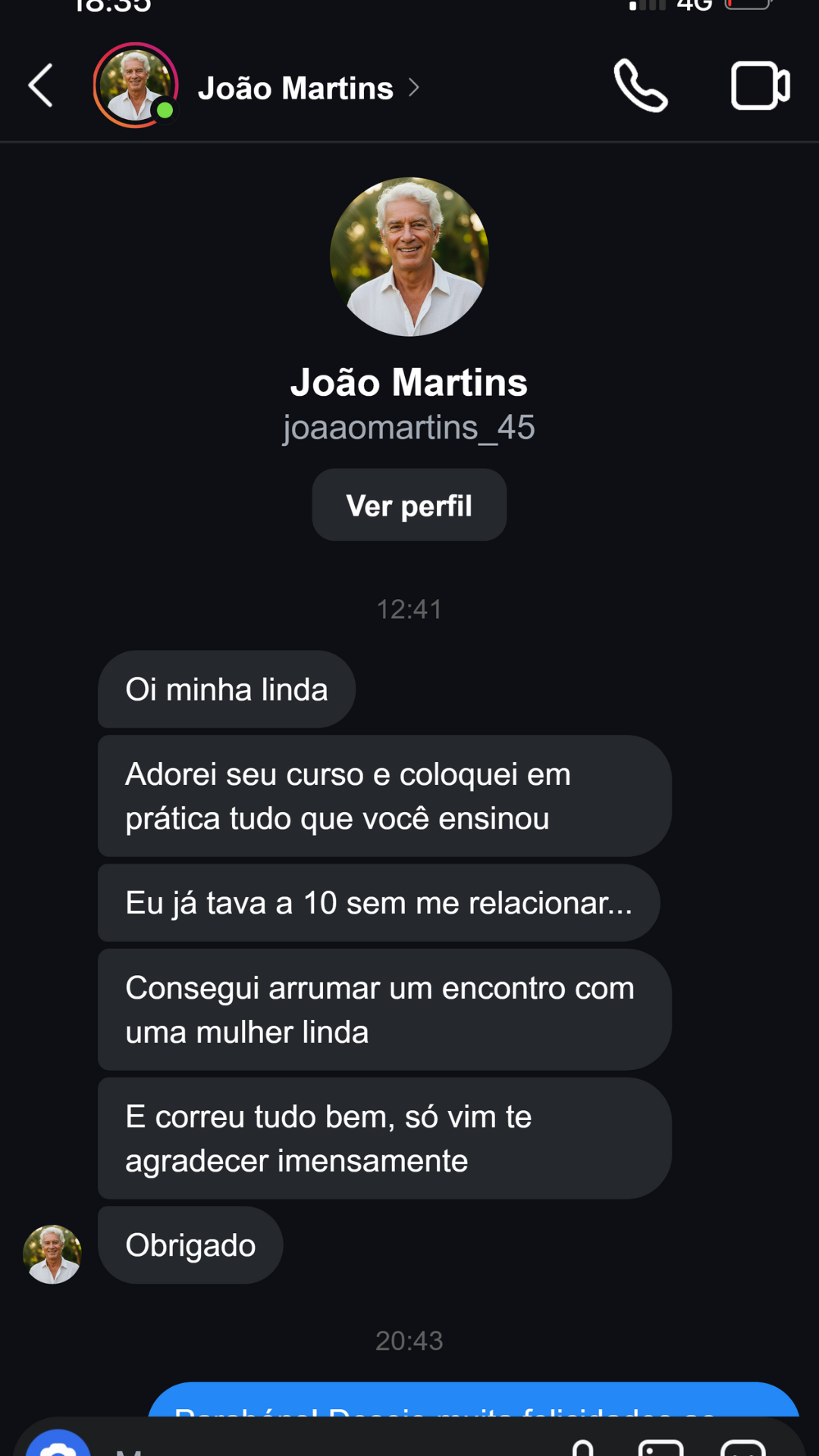This screenshot has width=819, height=1456.
Task: Tap the small avatar beside Obrigado message
Action: (x=52, y=1254)
